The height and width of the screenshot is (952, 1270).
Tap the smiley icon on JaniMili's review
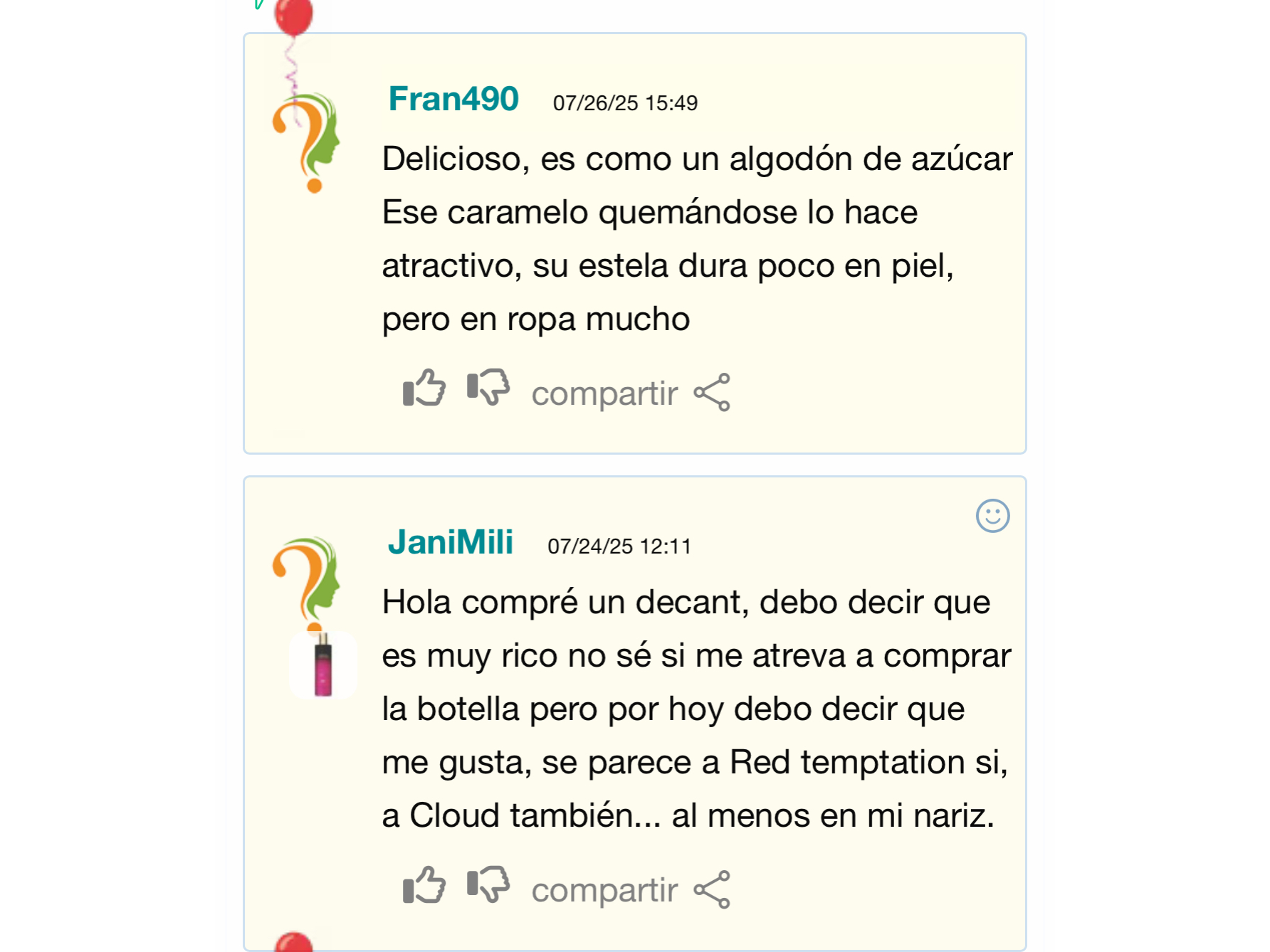(992, 516)
